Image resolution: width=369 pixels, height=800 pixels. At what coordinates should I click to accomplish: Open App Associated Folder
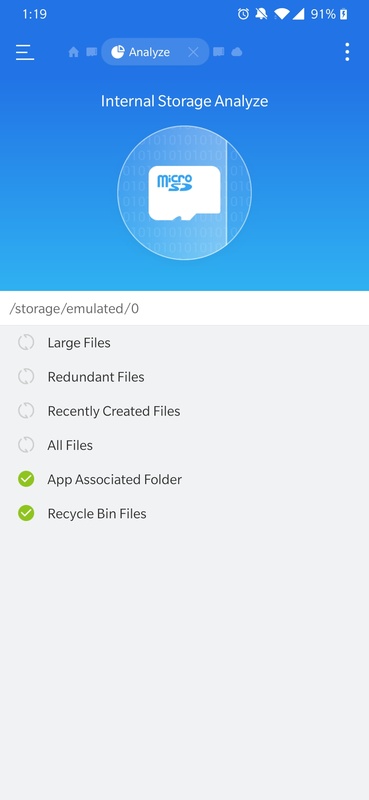[184, 480]
